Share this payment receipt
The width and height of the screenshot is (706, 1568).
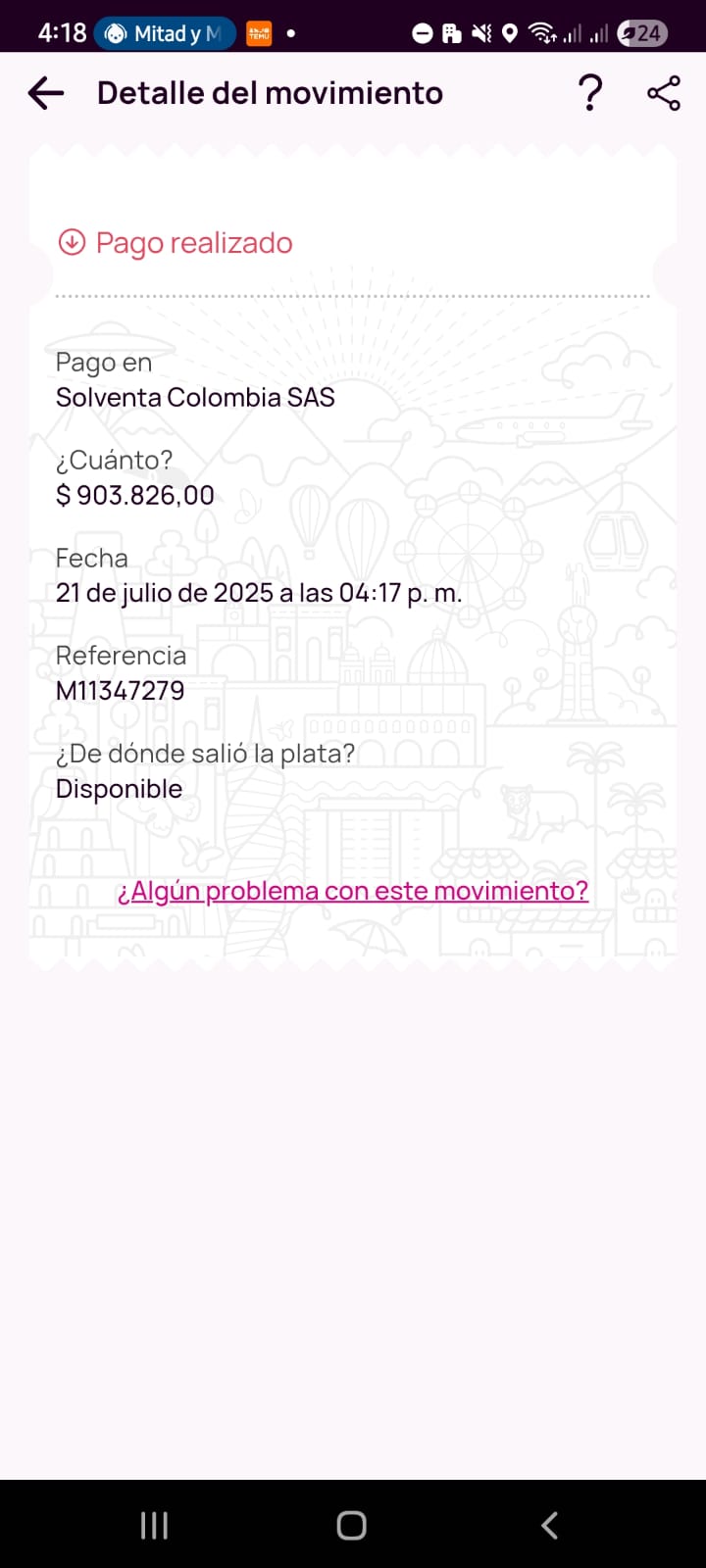(664, 93)
